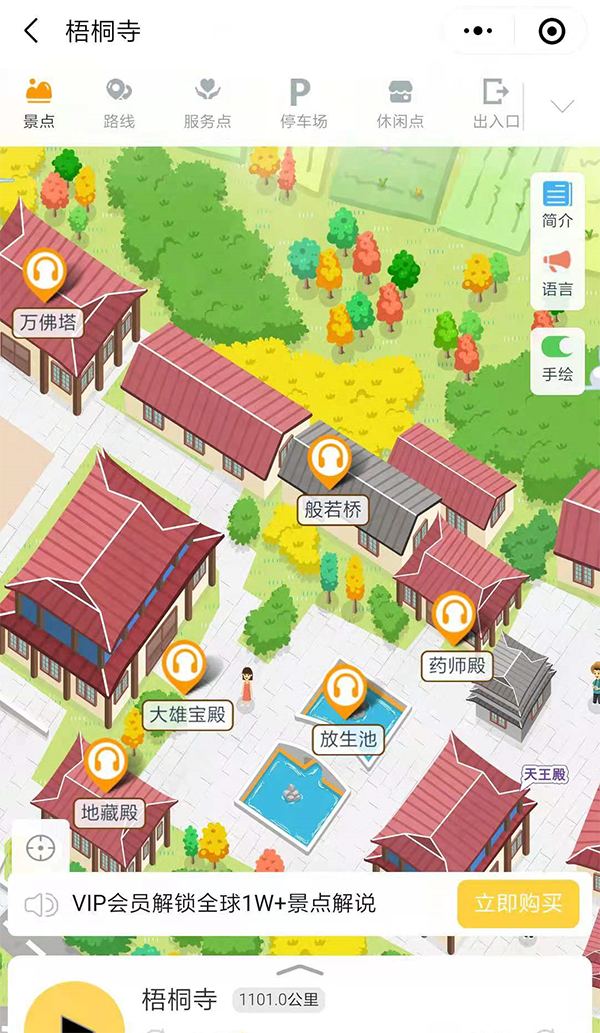
Task: Switch to the 休闲点 tab
Action: click(x=400, y=104)
